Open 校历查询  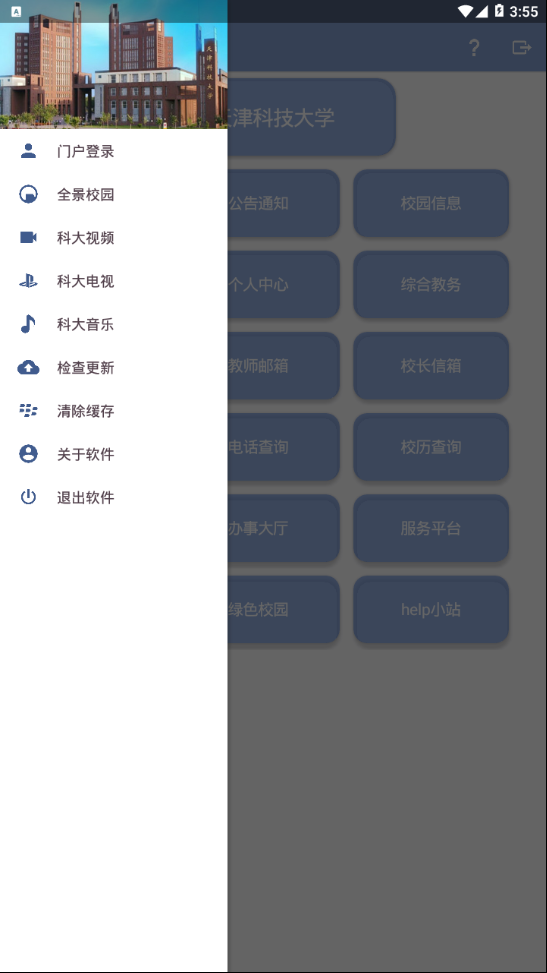pyautogui.click(x=431, y=447)
